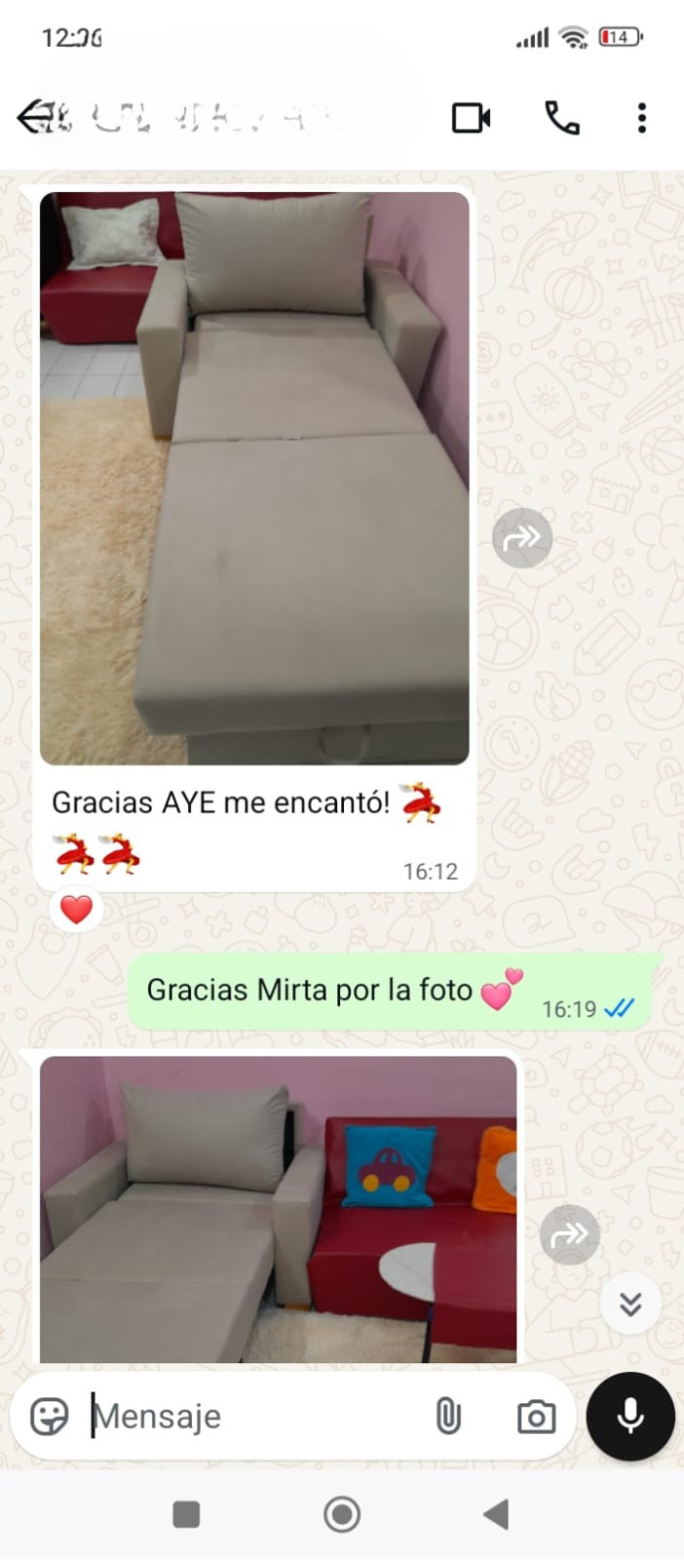Open the emoji and sticker picker
Viewport: 684px width, 1568px height.
(49, 1416)
